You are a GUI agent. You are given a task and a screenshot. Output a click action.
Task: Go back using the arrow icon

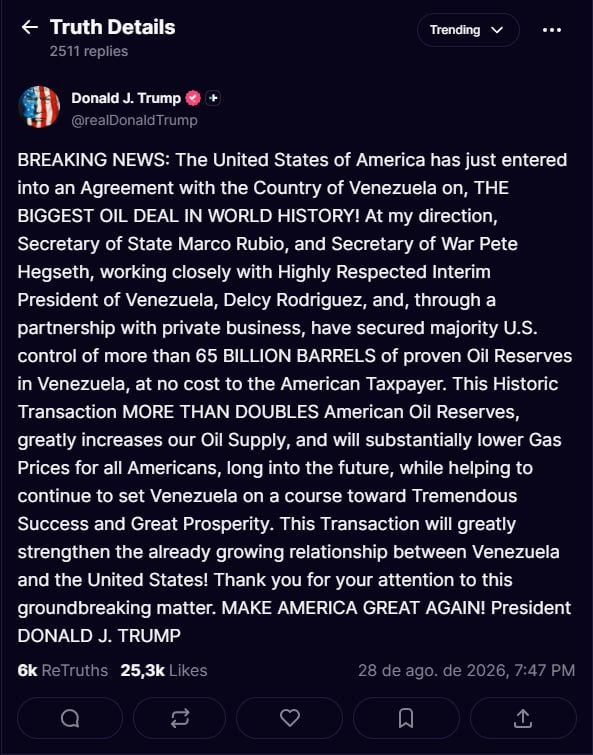click(x=30, y=27)
